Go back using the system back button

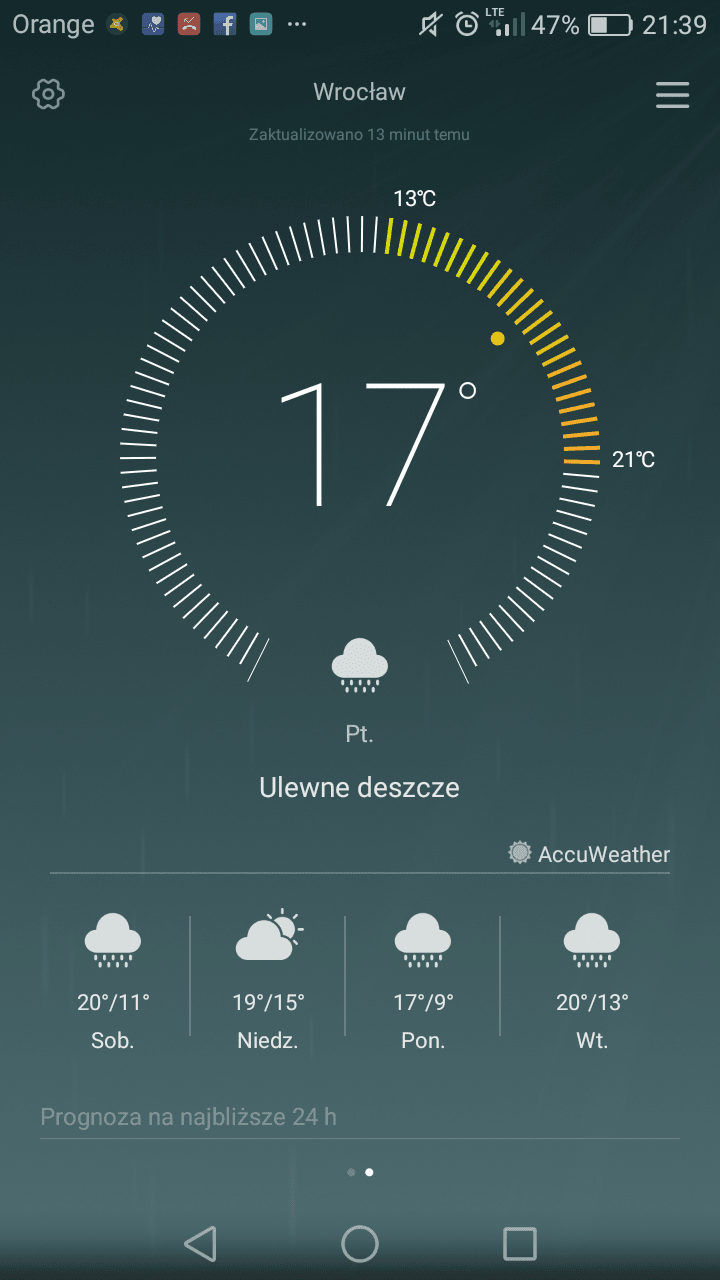(200, 1243)
